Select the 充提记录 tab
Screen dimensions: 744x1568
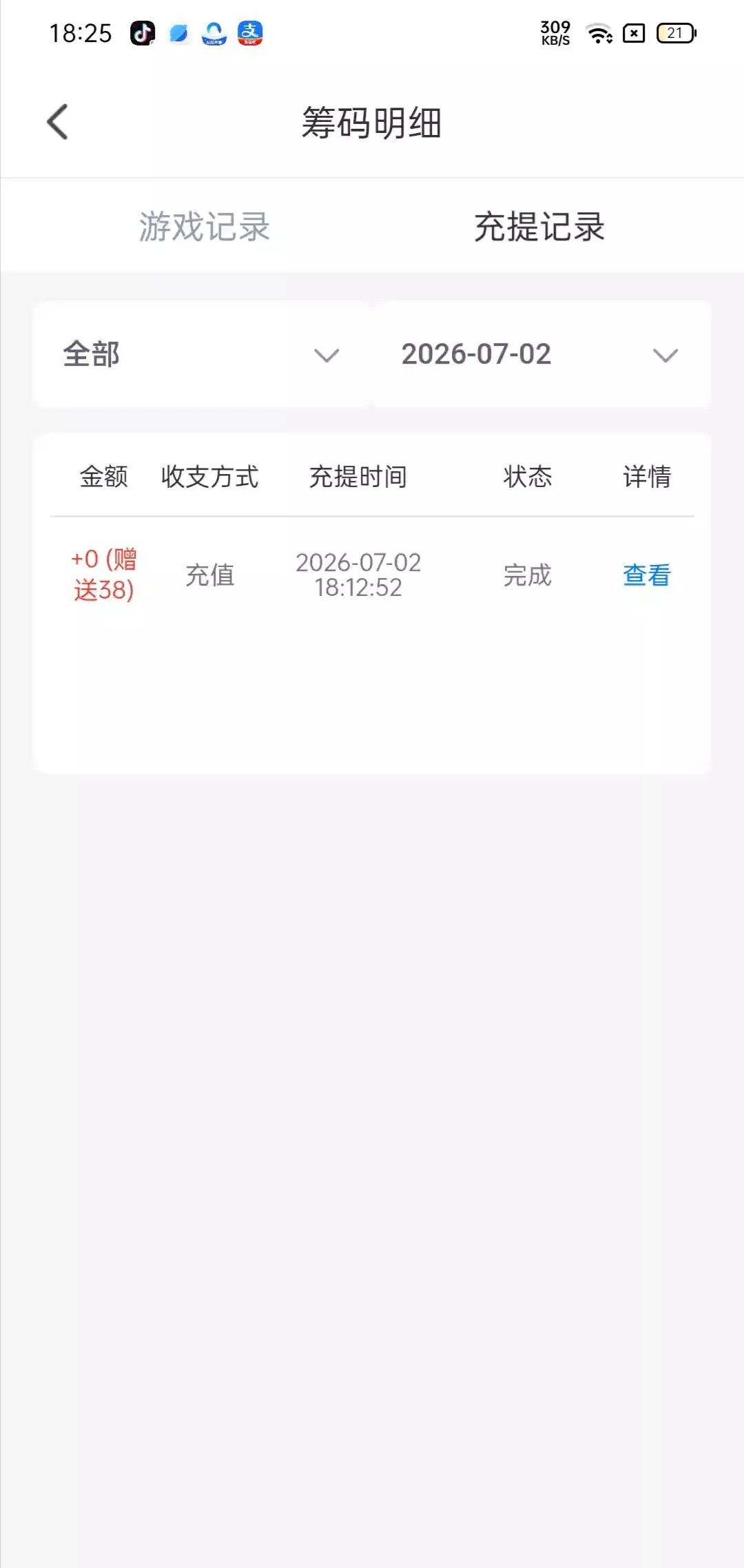coord(539,227)
